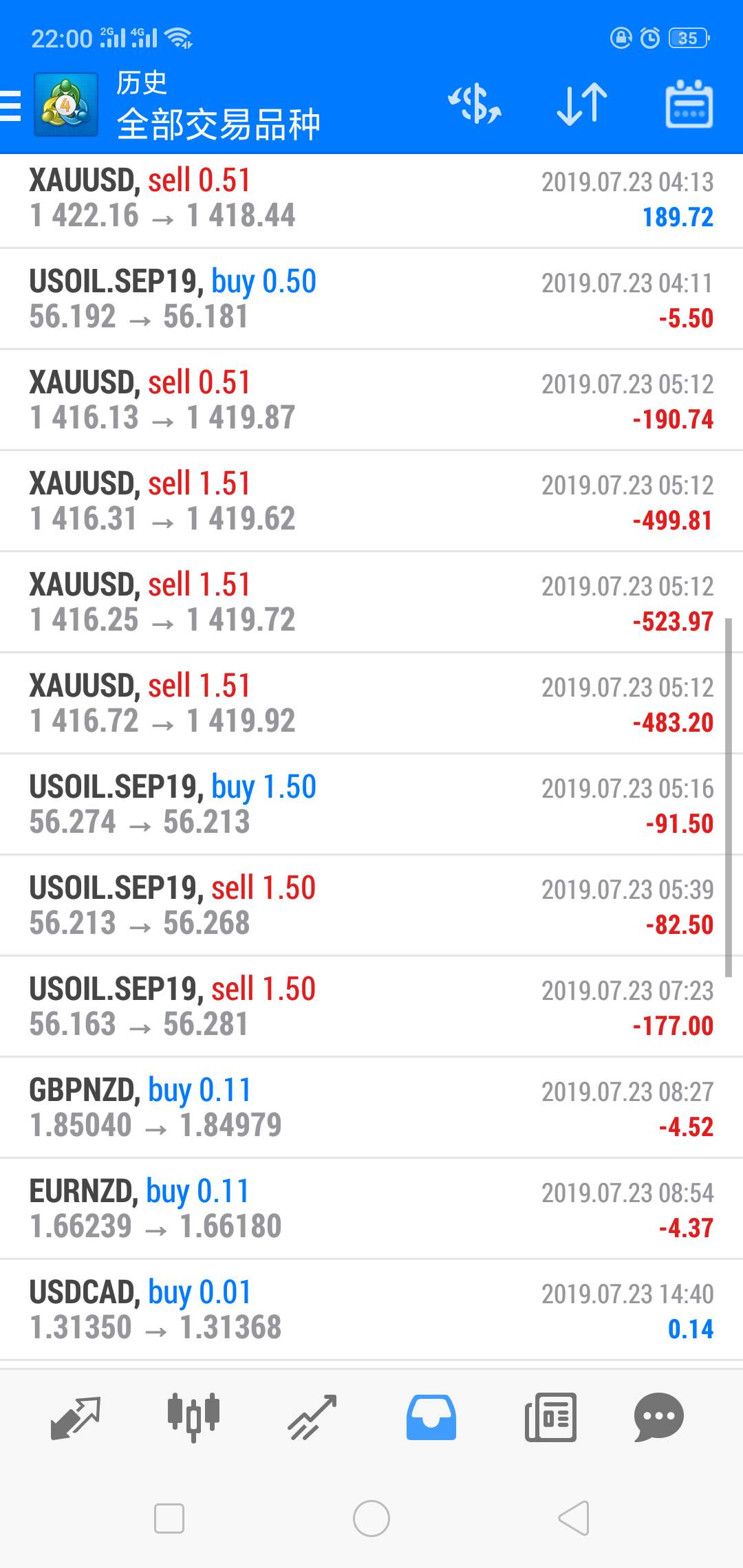This screenshot has height=1568, width=743.
Task: Tap the currency symbol filter icon
Action: [x=475, y=105]
